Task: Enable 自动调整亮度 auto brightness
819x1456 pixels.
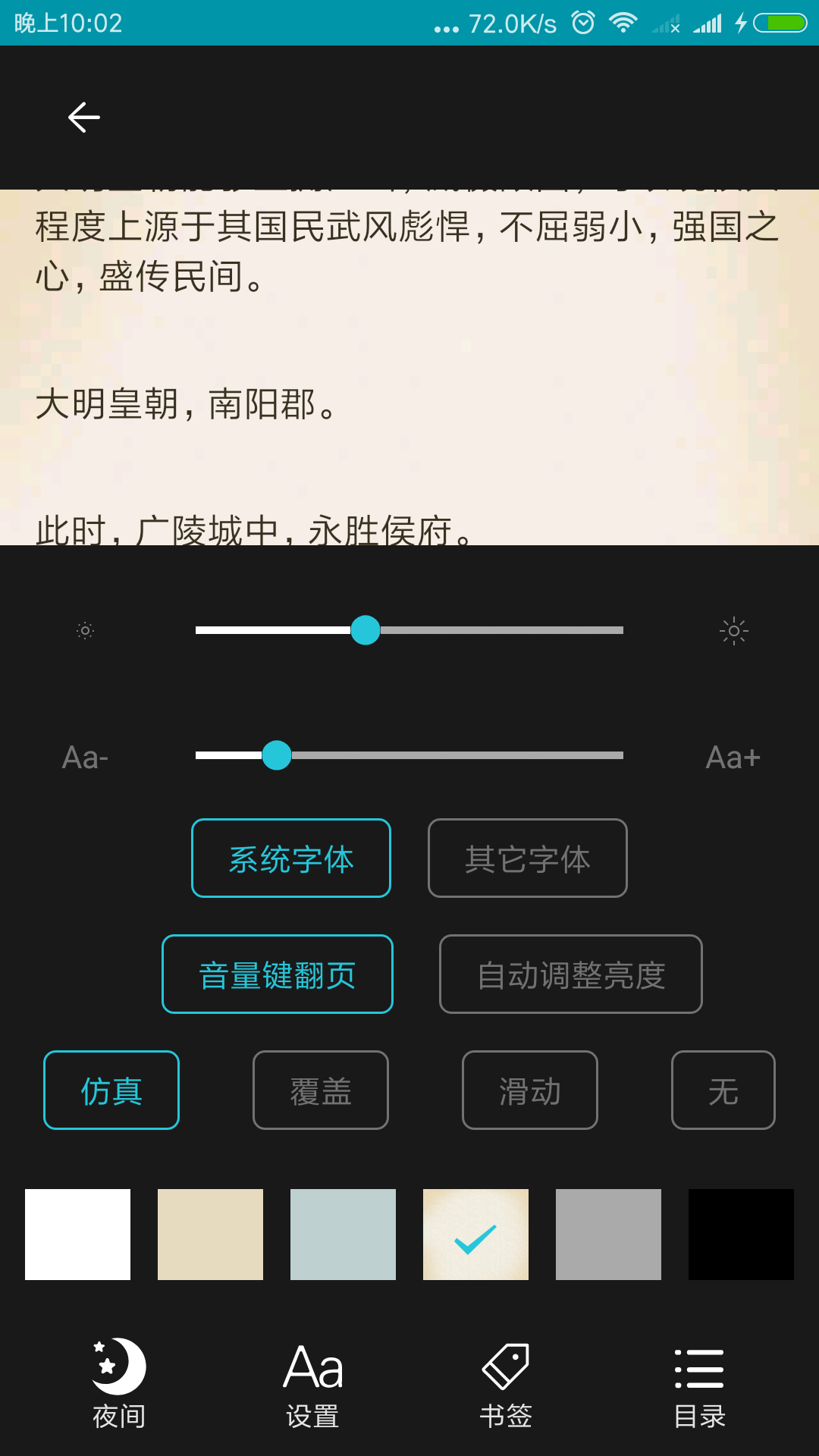Action: (x=571, y=974)
